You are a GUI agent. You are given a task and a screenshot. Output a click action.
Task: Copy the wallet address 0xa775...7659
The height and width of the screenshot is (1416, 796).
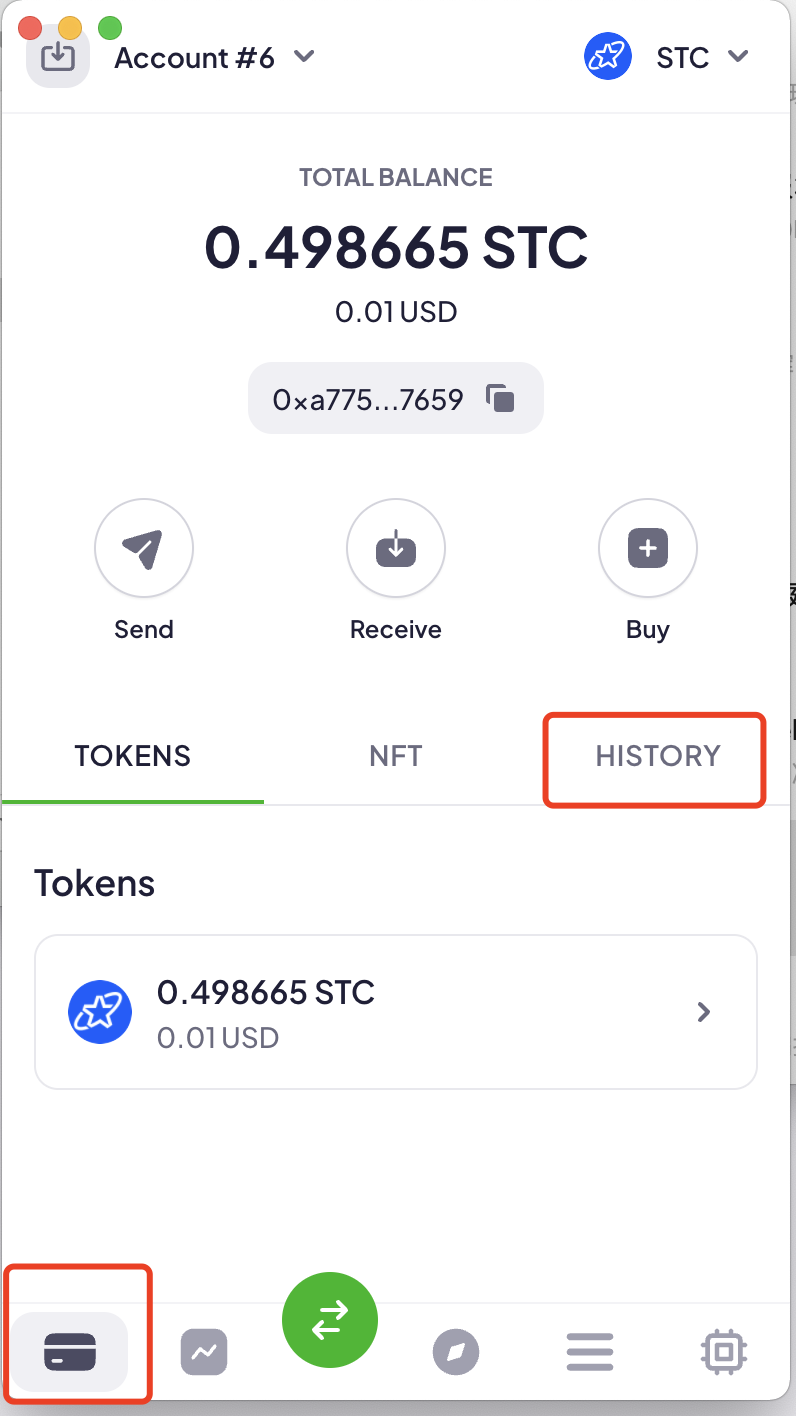(395, 399)
